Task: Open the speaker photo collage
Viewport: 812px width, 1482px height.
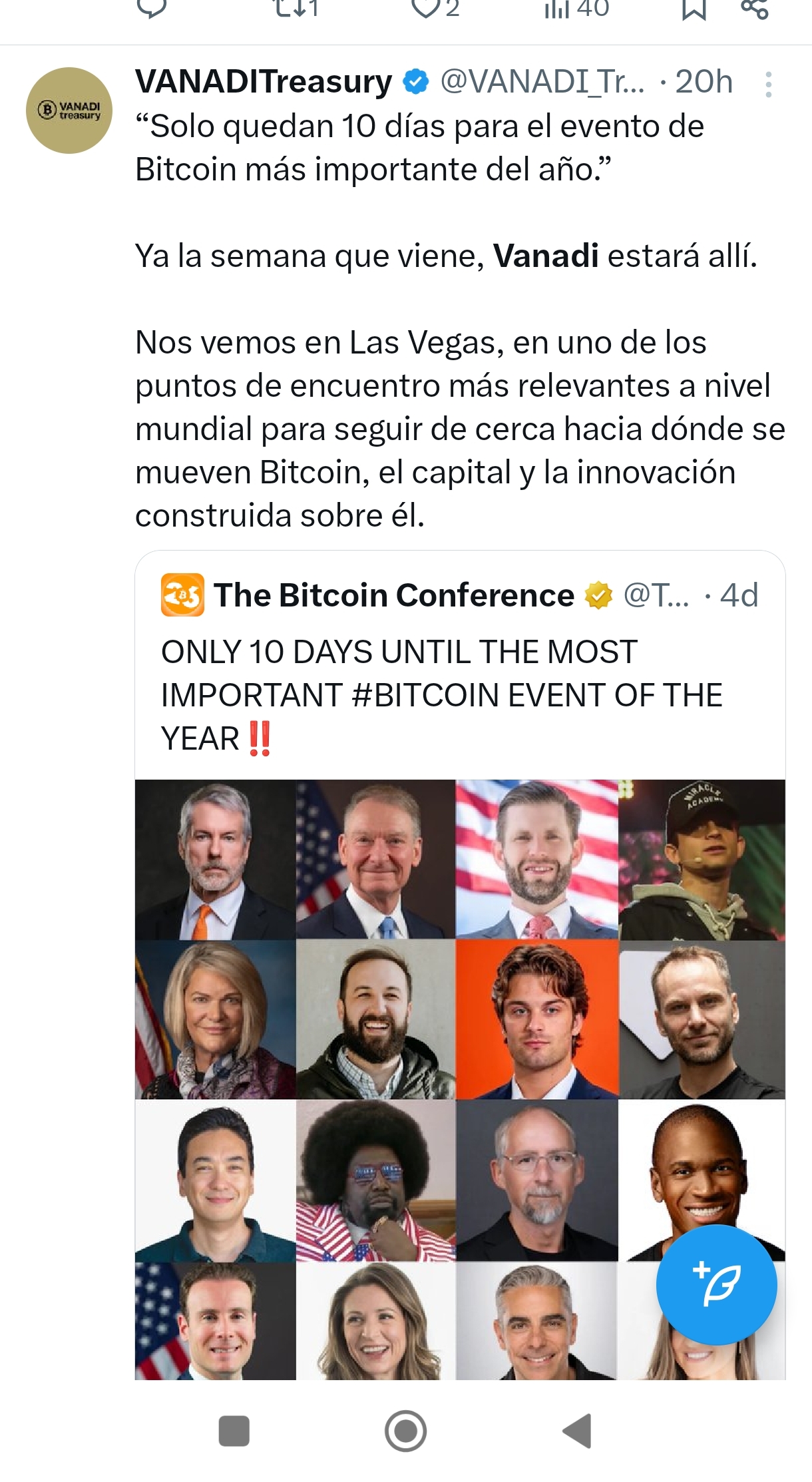Action: pos(460,1079)
